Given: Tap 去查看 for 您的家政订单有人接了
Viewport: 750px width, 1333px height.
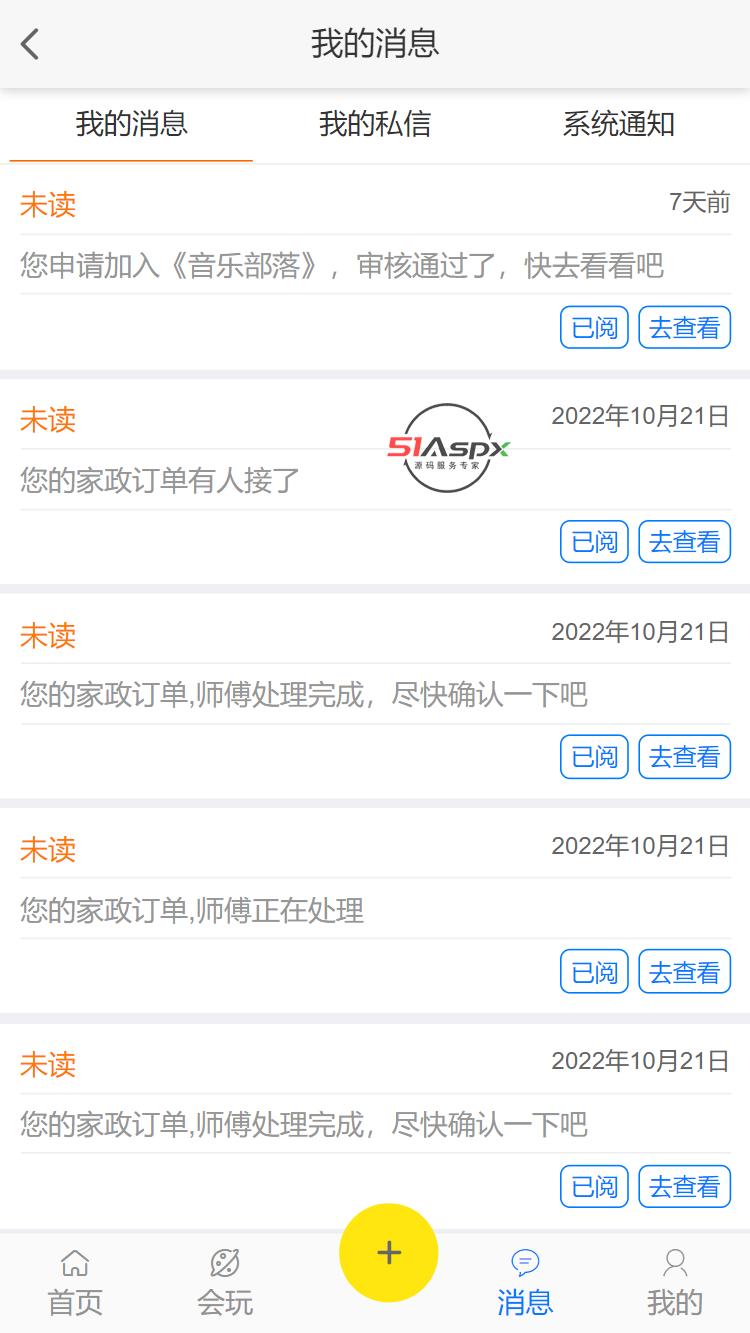Looking at the screenshot, I should coord(684,542).
